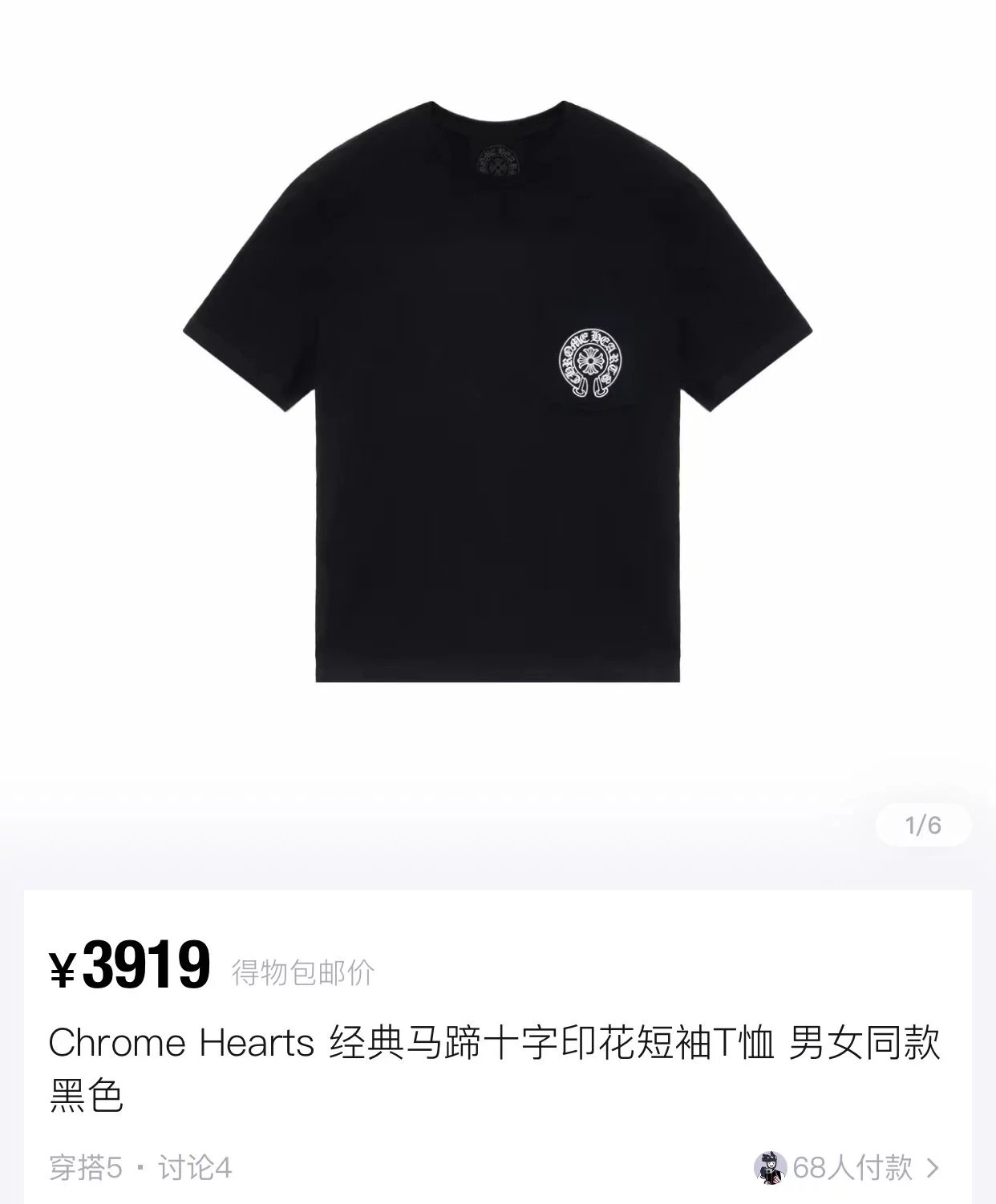Open the 68人付款 buyers list
Viewport: 996px width, 1204px height.
click(852, 1168)
